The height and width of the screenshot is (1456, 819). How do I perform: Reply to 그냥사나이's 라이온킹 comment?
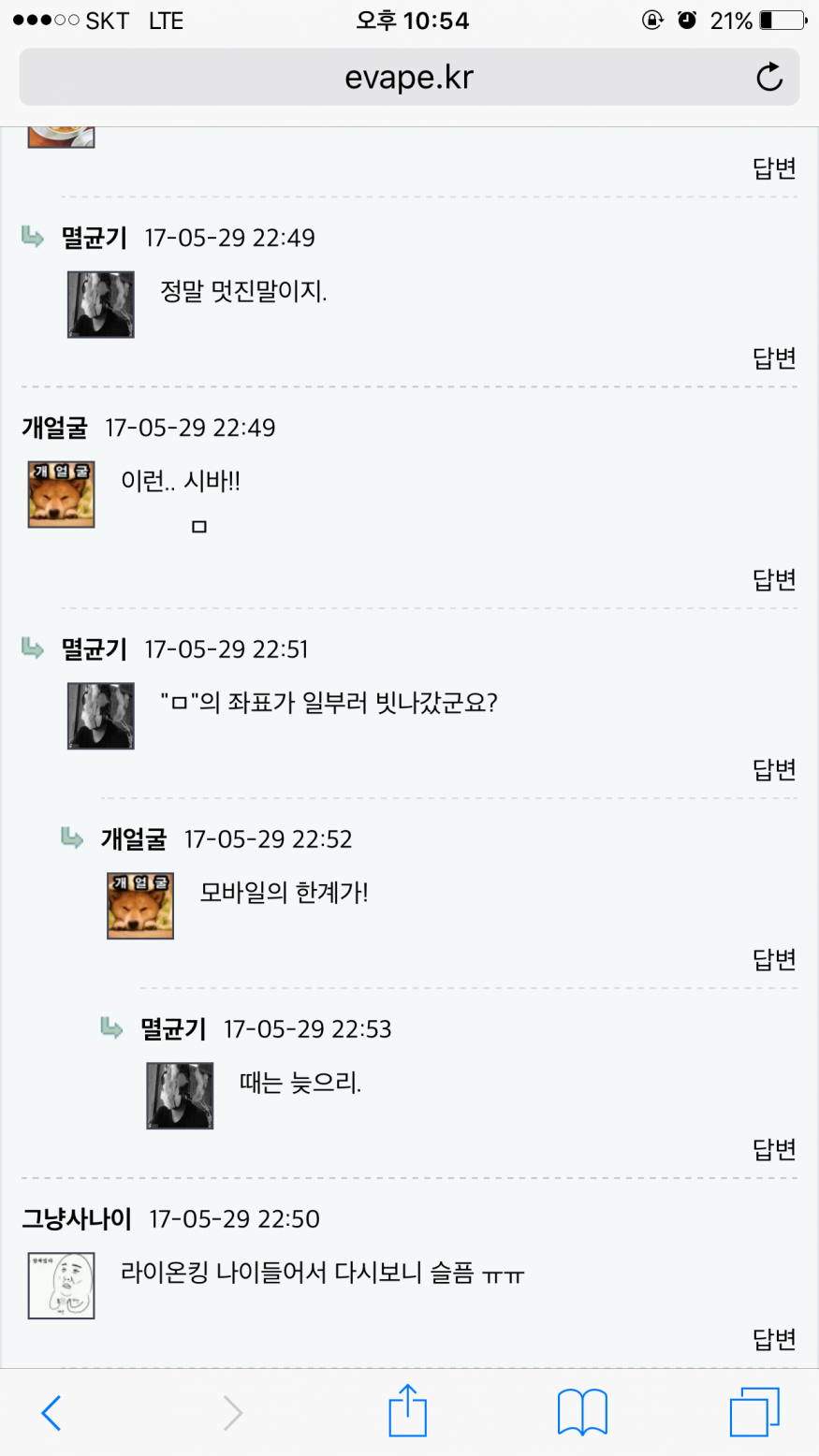773,1340
